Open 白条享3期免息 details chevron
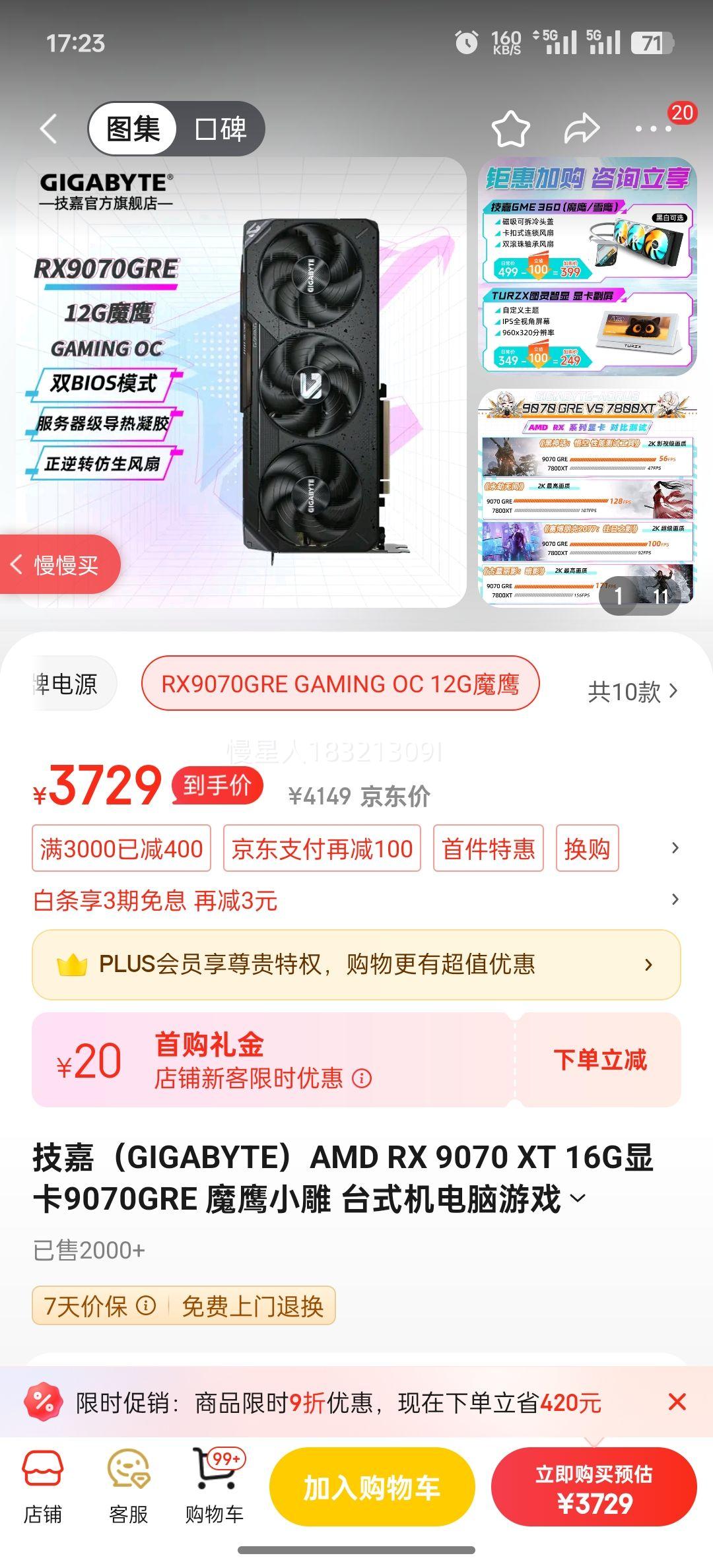The image size is (713, 1568). (674, 898)
